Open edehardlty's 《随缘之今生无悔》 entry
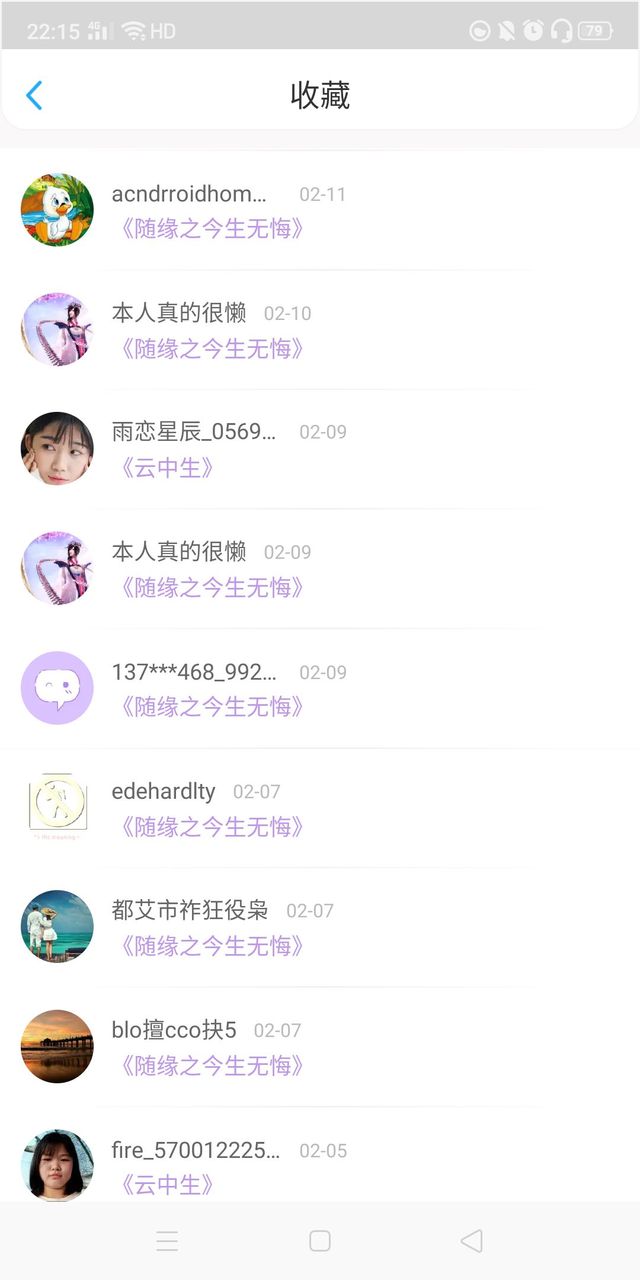Screen dimensions: 640x1280 click(x=320, y=808)
